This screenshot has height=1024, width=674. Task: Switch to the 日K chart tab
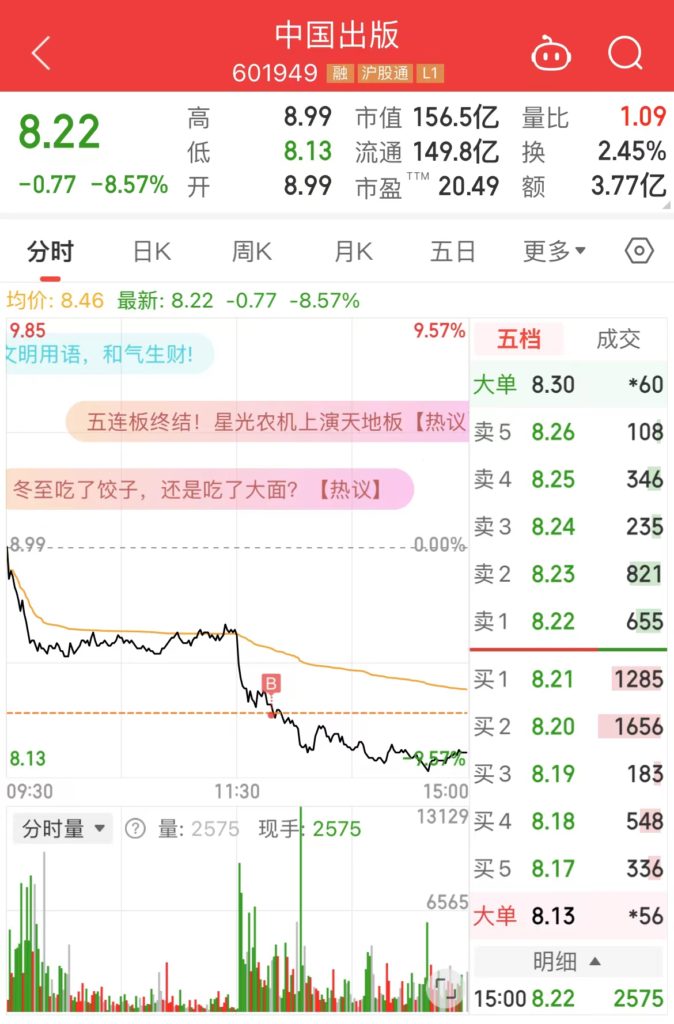click(152, 251)
